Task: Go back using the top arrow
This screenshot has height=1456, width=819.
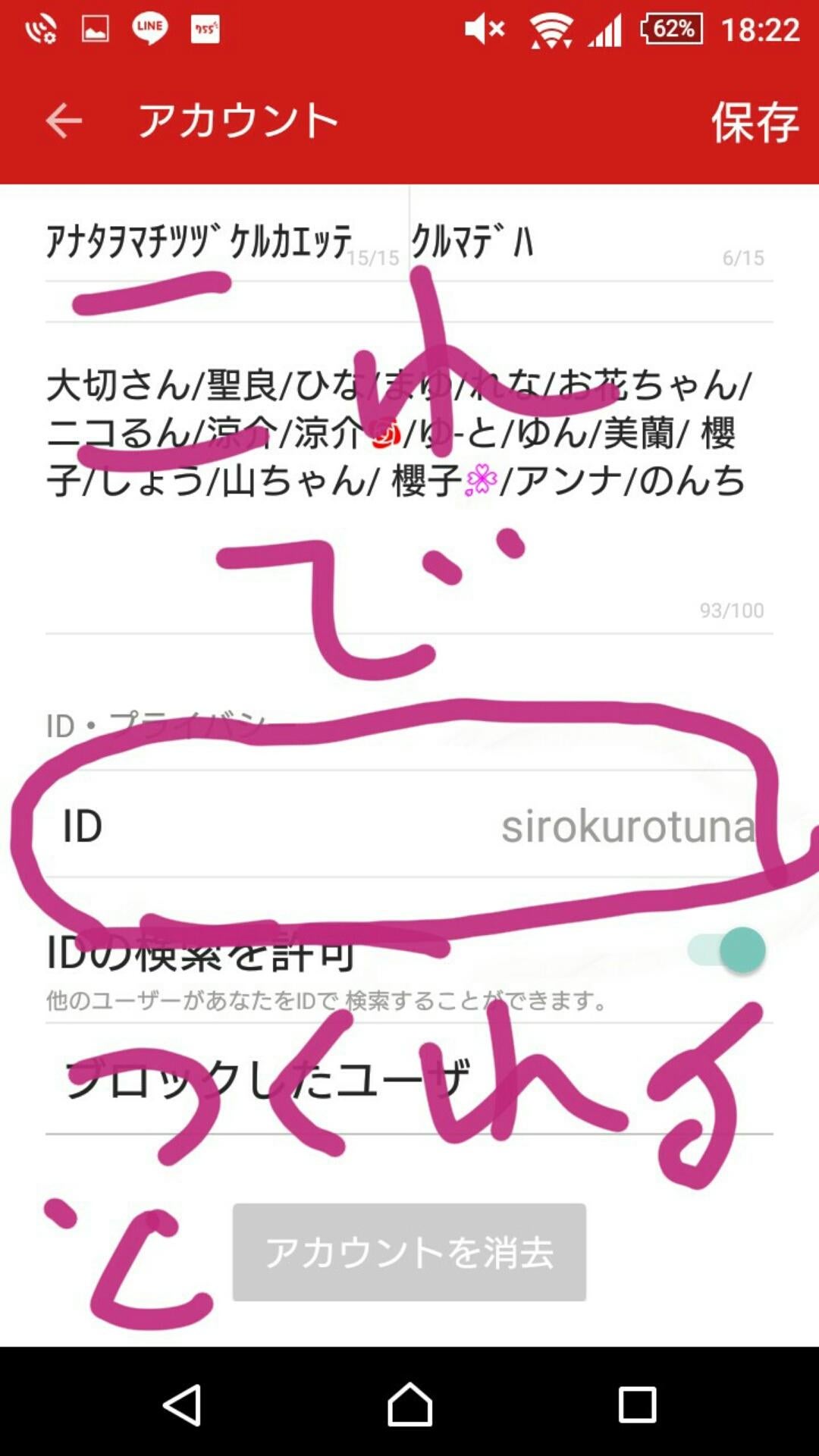Action: pos(64,121)
